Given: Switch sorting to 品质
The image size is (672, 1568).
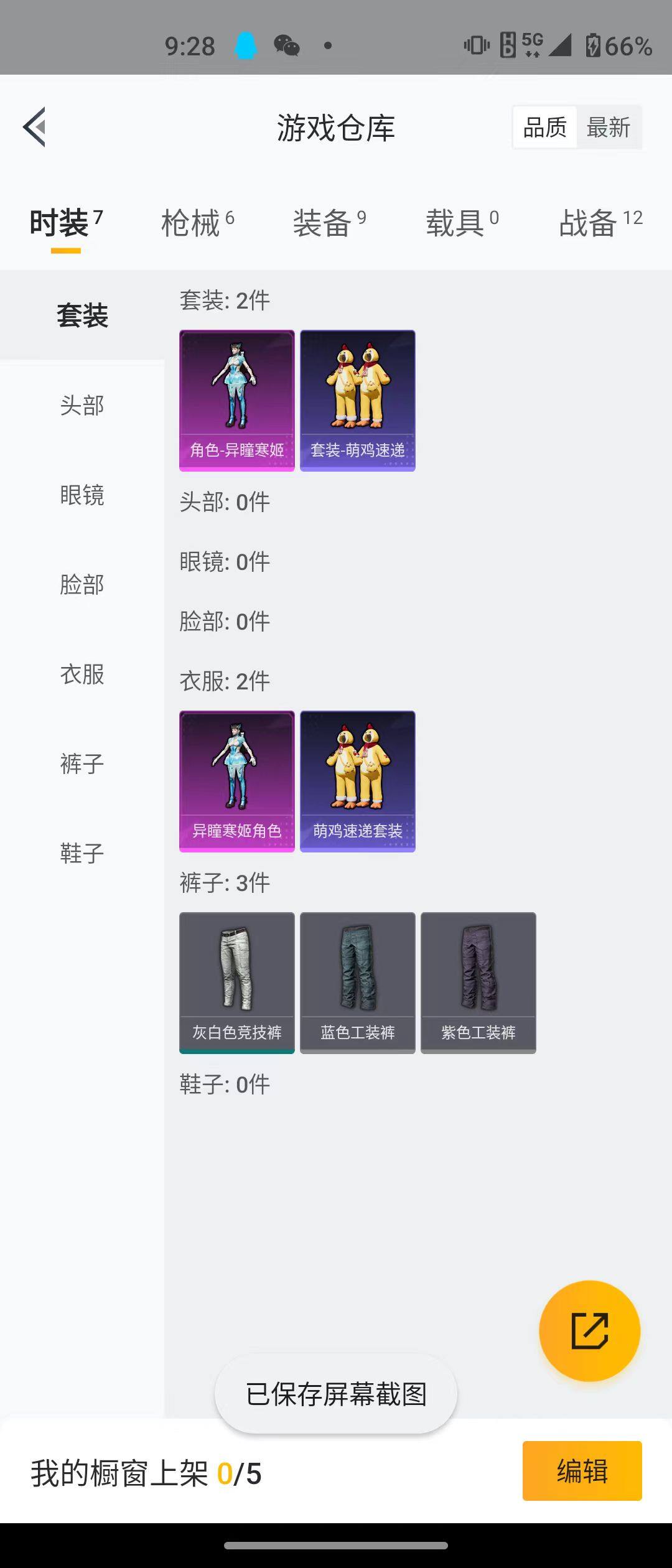Looking at the screenshot, I should [544, 126].
